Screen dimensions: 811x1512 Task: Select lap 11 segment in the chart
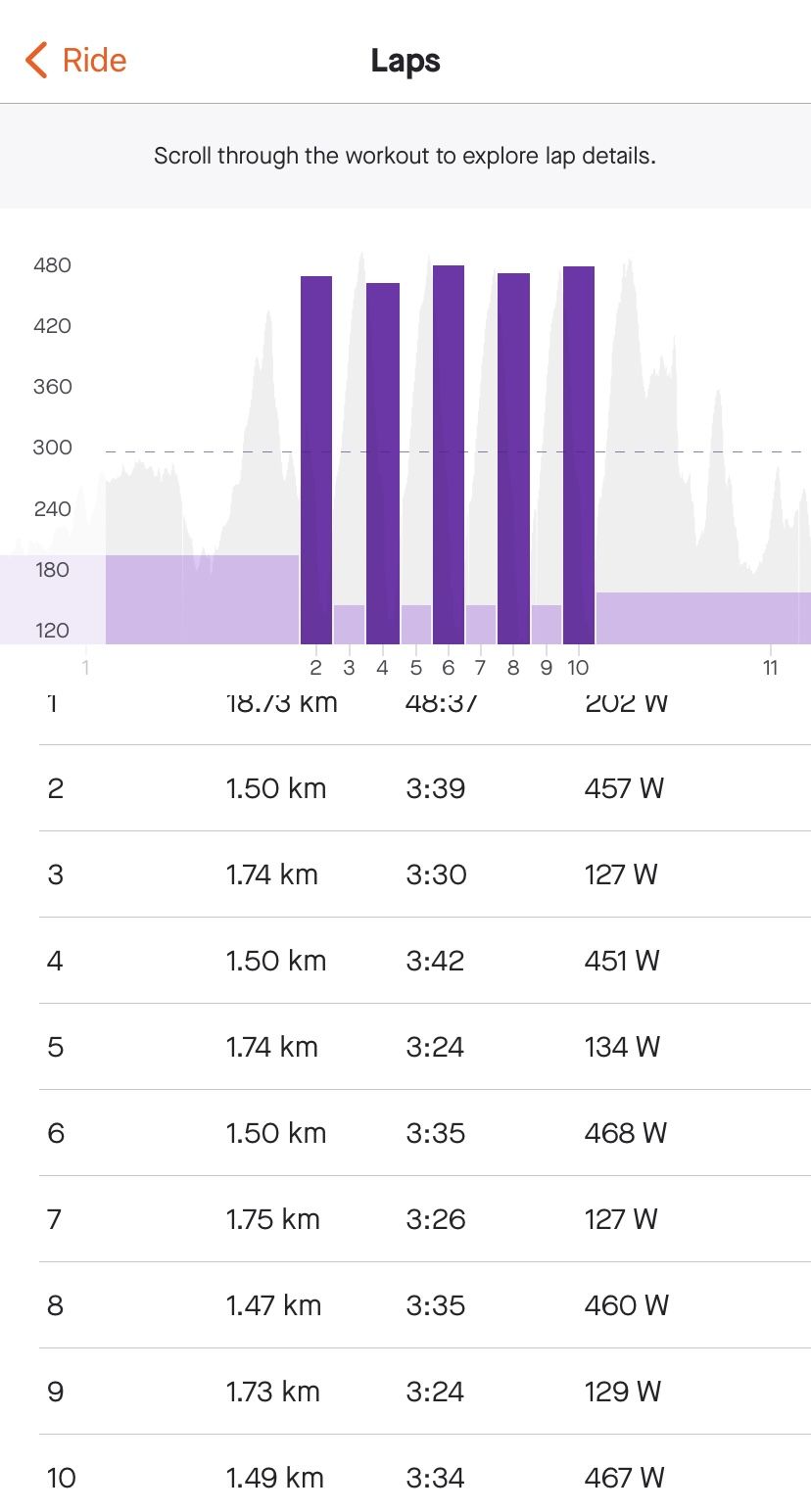pos(703,618)
